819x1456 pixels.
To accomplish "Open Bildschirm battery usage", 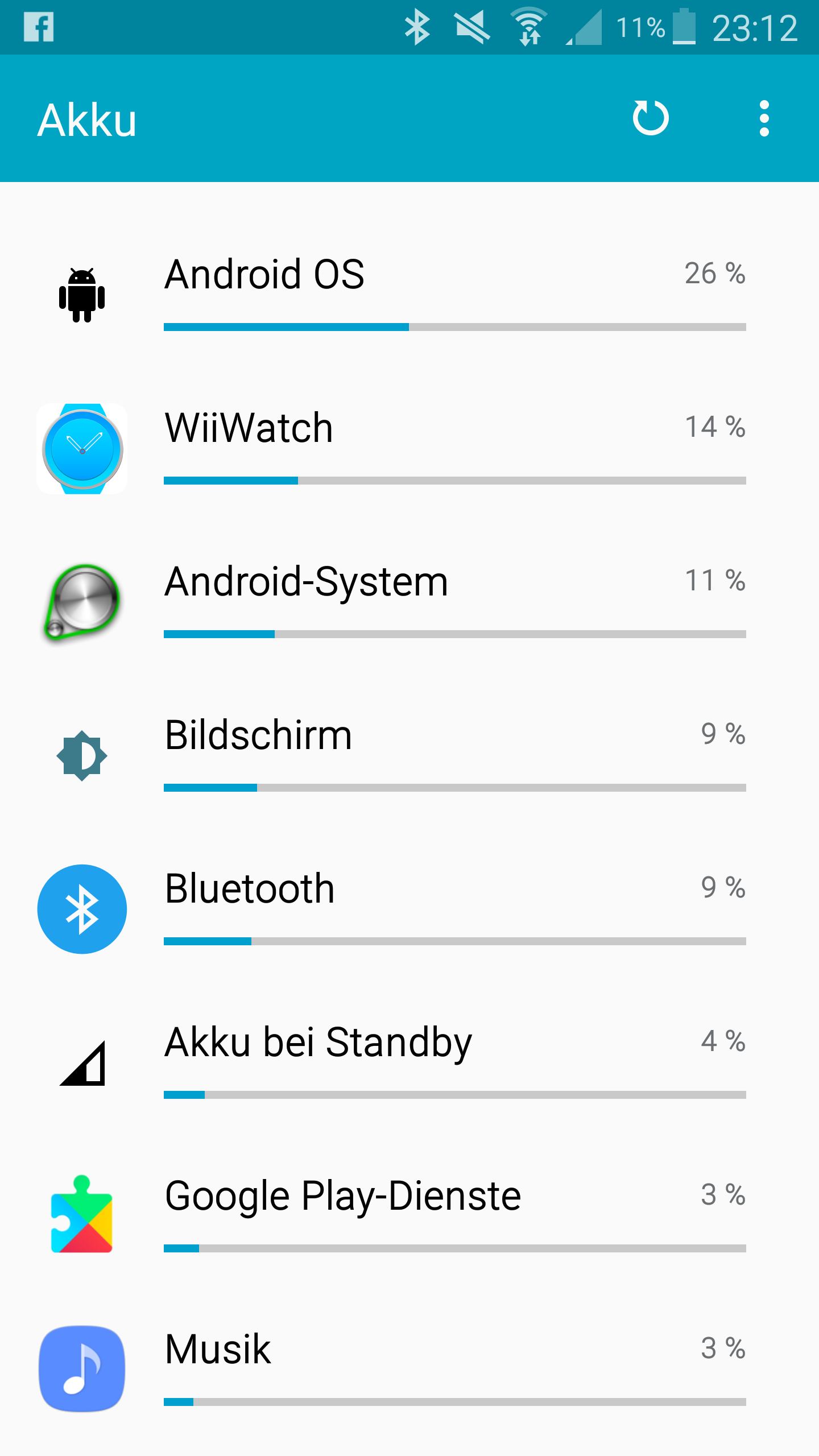I will coord(409,756).
